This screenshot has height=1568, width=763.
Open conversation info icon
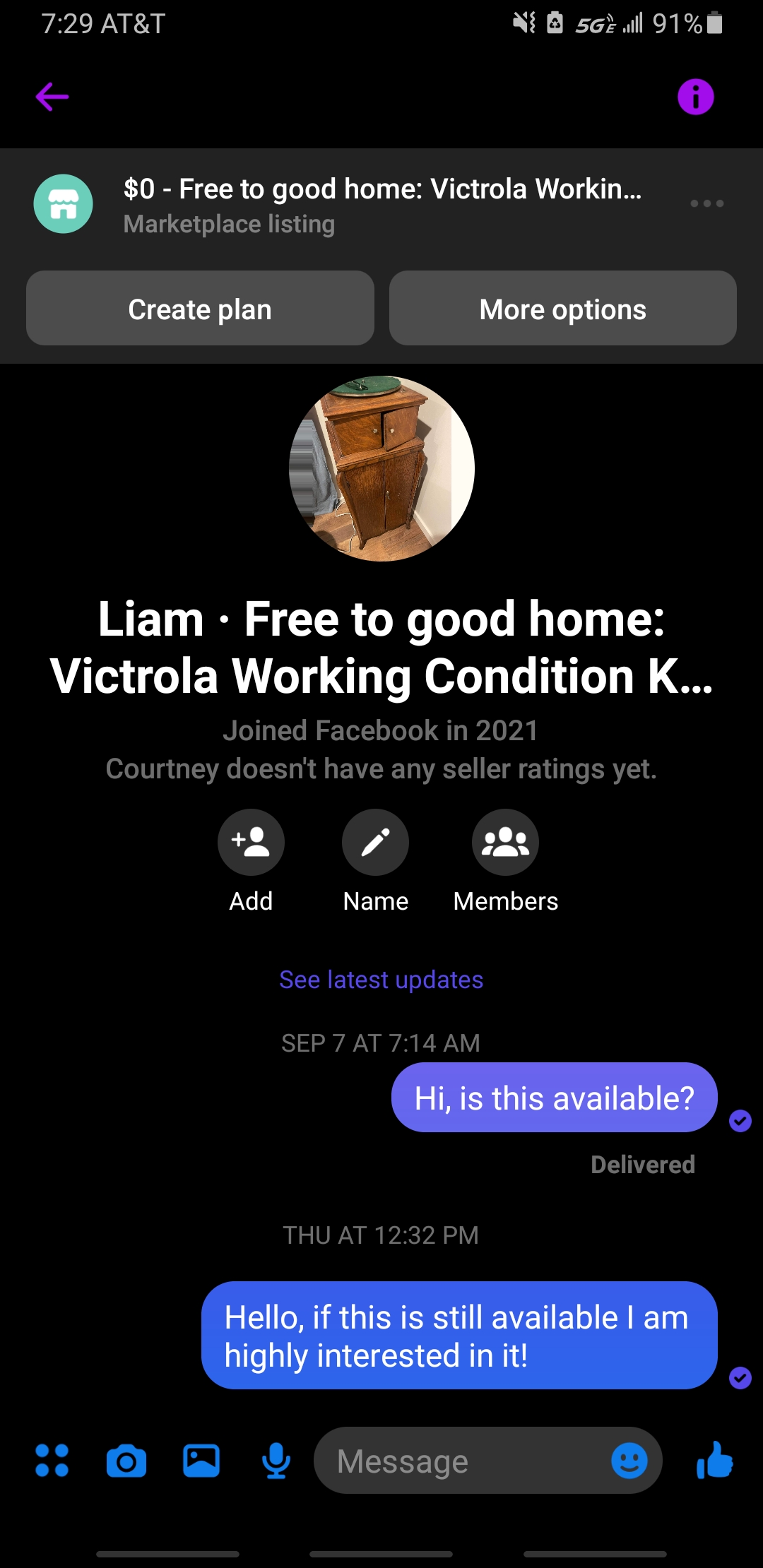(695, 97)
